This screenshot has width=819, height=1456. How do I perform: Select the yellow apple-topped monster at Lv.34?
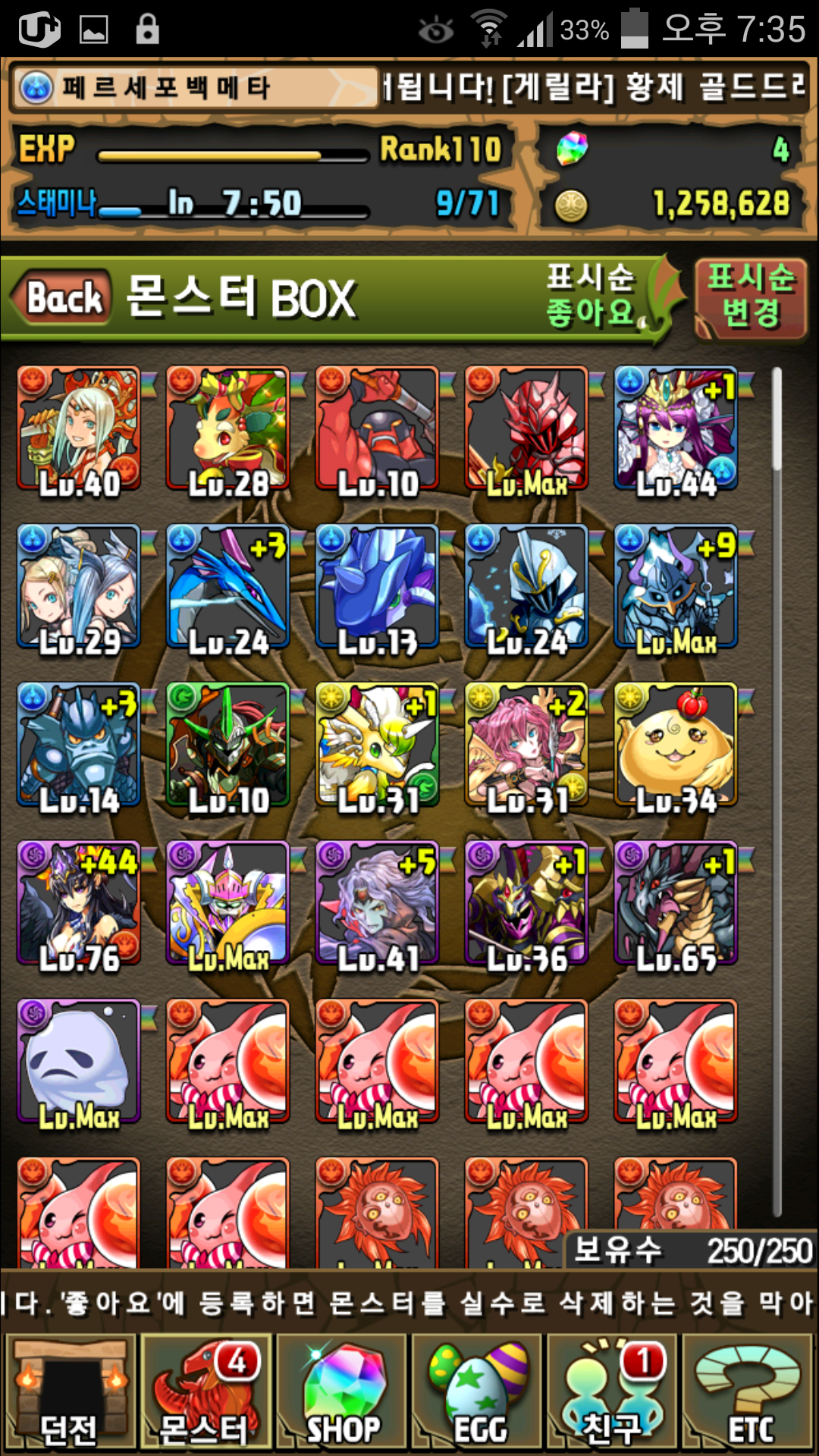(676, 745)
